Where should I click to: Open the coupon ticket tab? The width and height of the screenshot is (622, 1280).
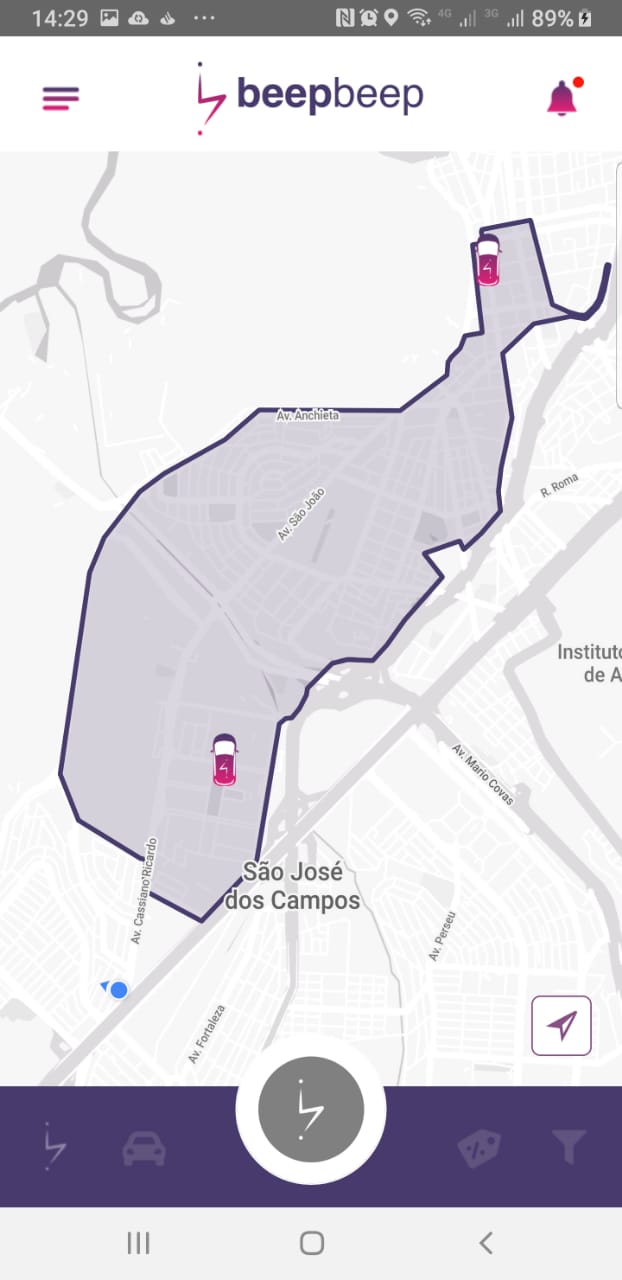(x=479, y=1148)
